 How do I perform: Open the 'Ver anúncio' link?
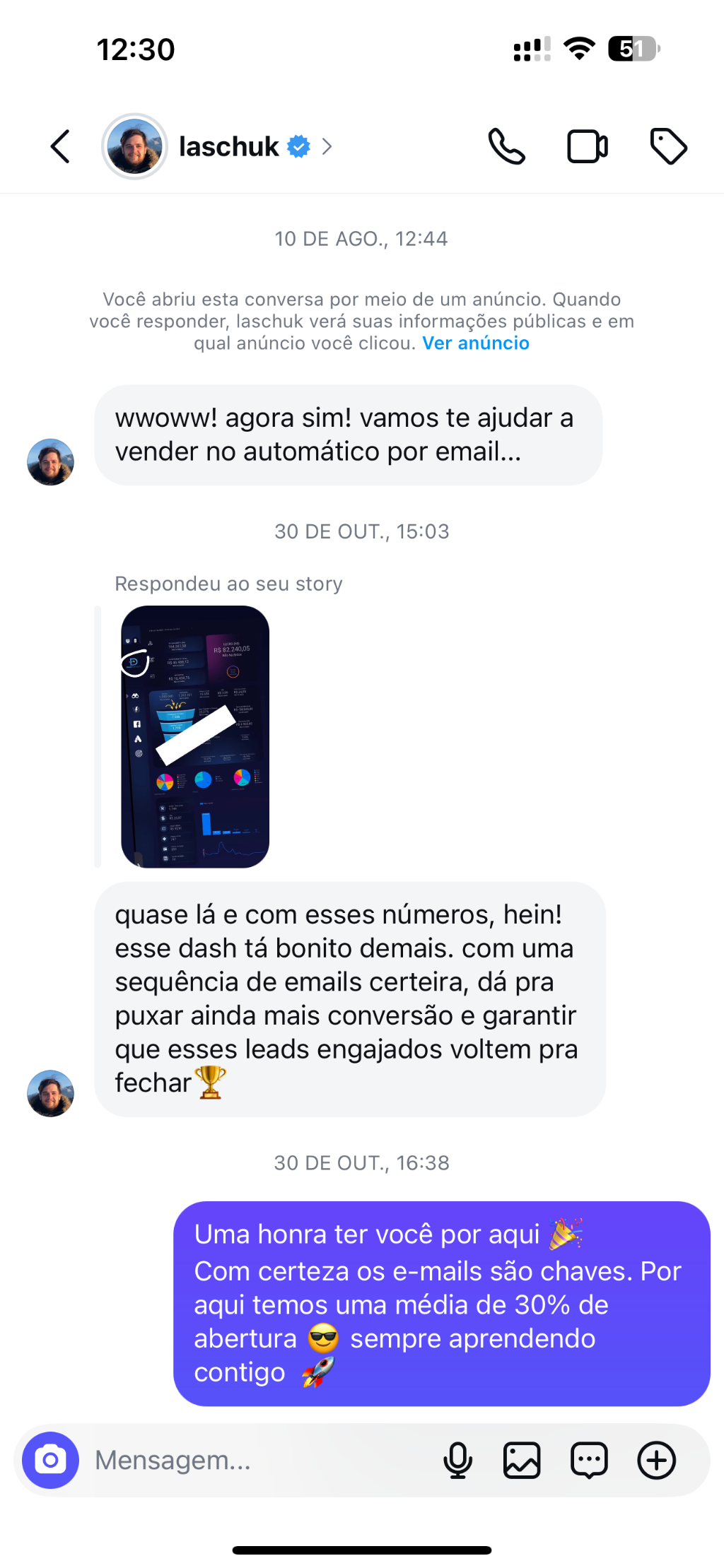(475, 343)
